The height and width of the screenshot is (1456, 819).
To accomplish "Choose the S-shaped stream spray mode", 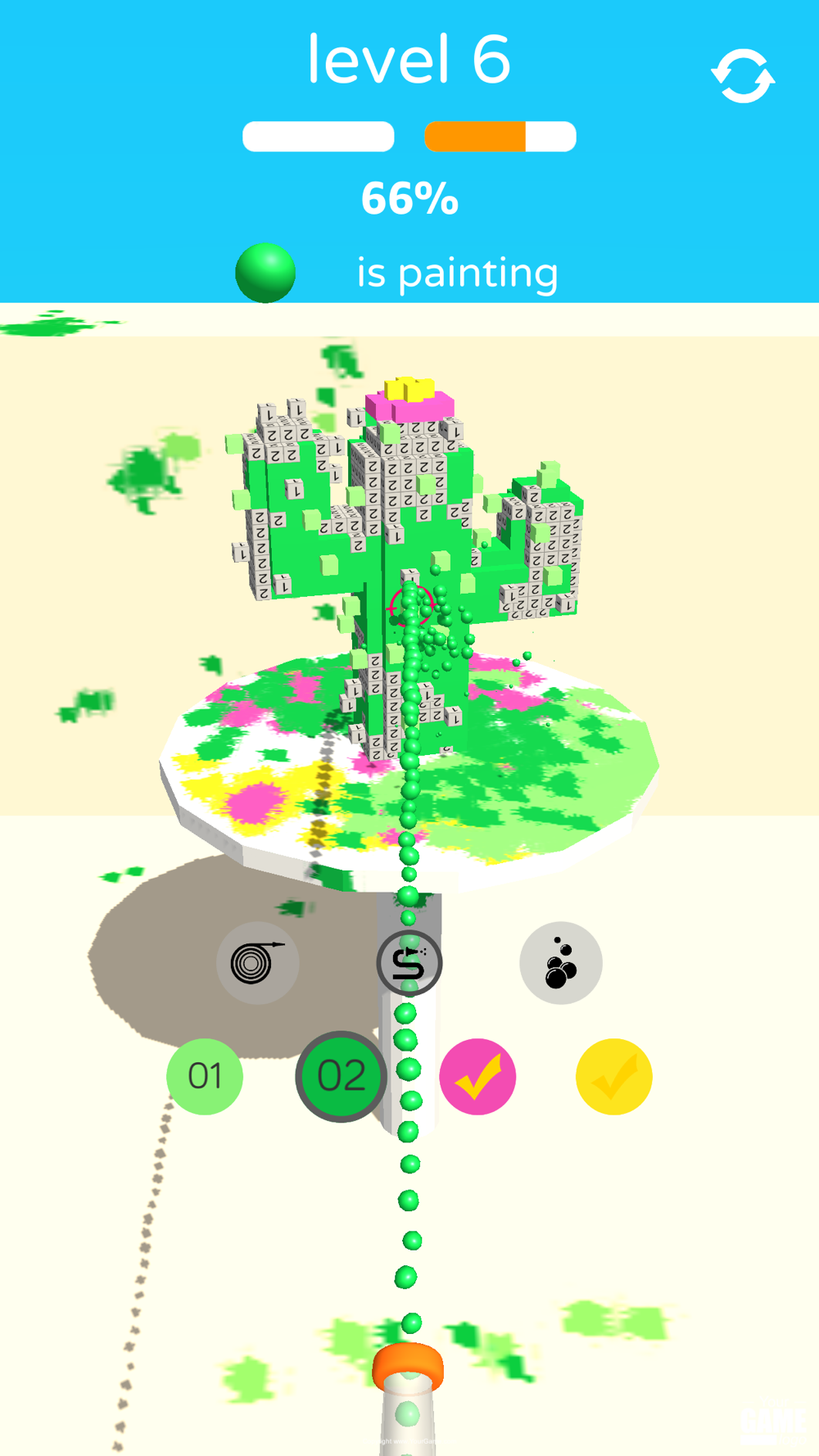I will tap(409, 963).
